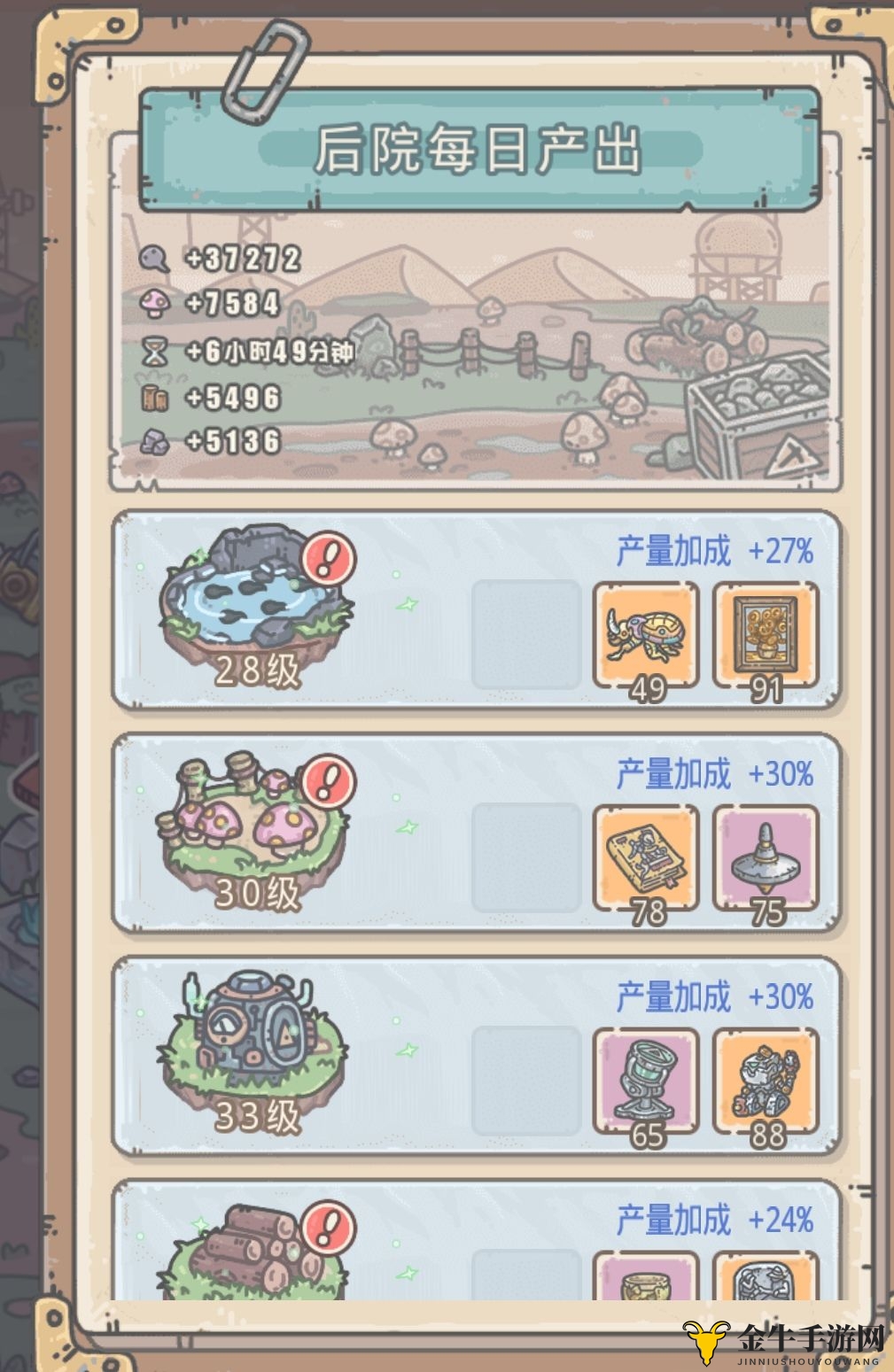Tap the trophy item numbered 65
Screen dimensions: 894x1372
646,1081
